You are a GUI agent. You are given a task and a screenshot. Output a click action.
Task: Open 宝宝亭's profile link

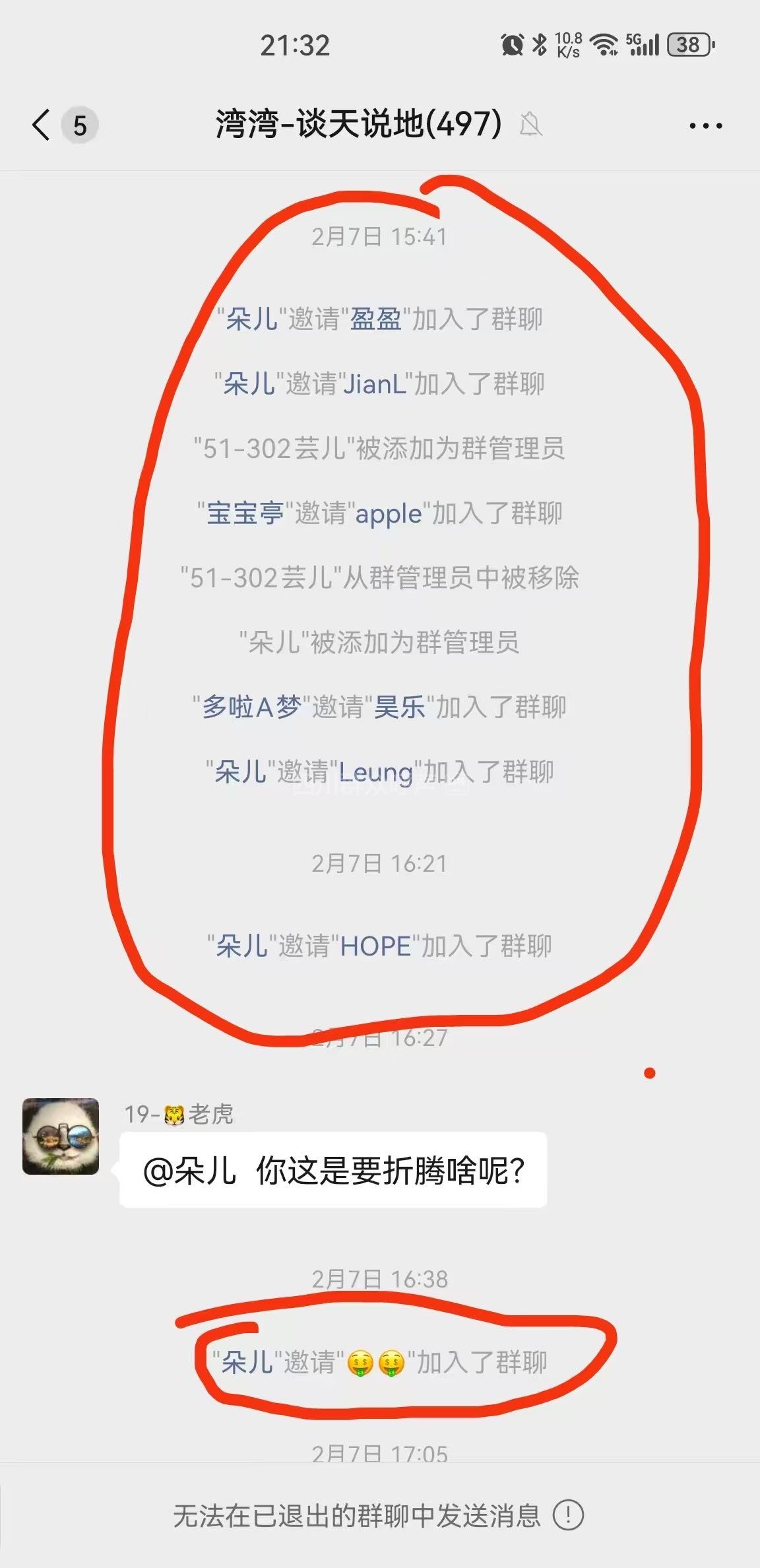click(x=245, y=513)
